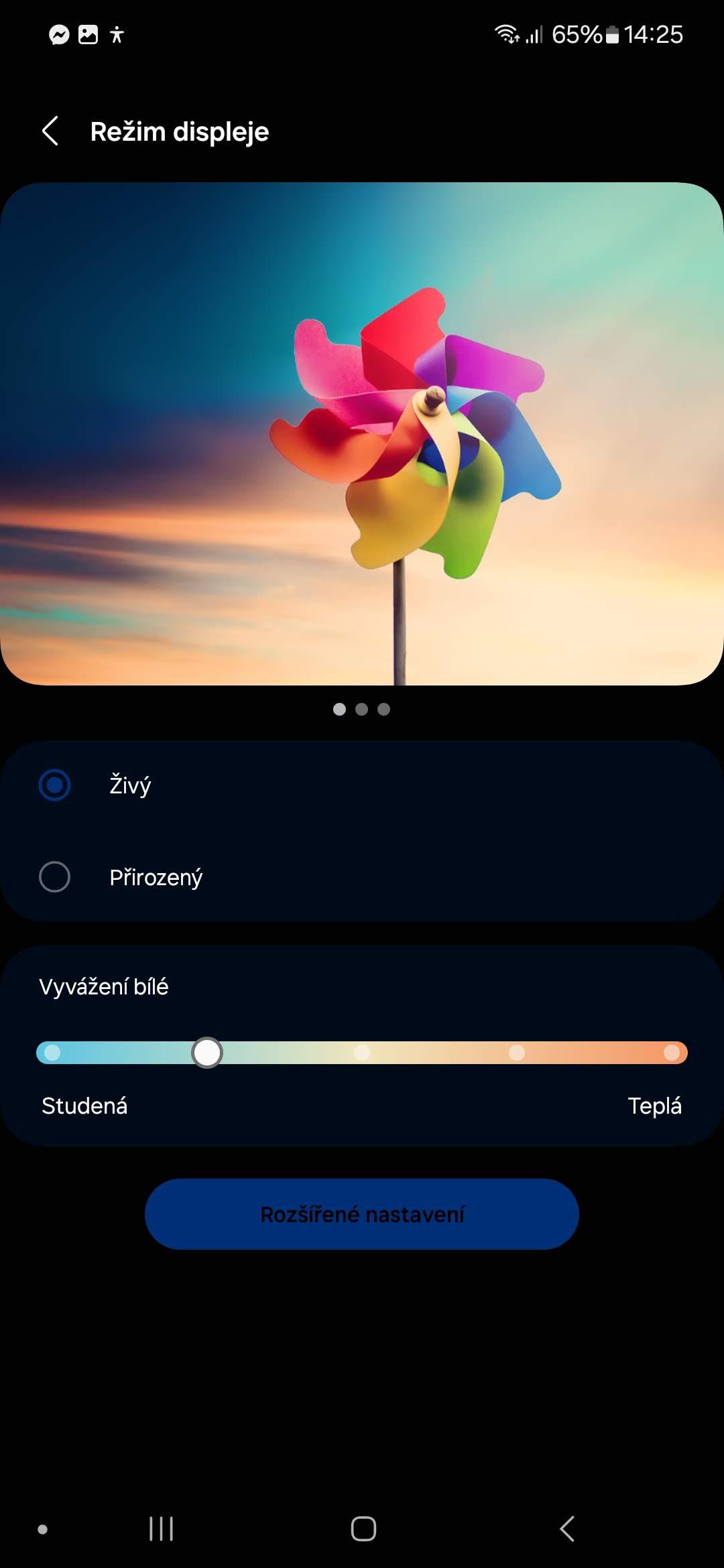The width and height of the screenshot is (724, 1568).
Task: Go back from Režim displeje
Action: click(x=50, y=131)
